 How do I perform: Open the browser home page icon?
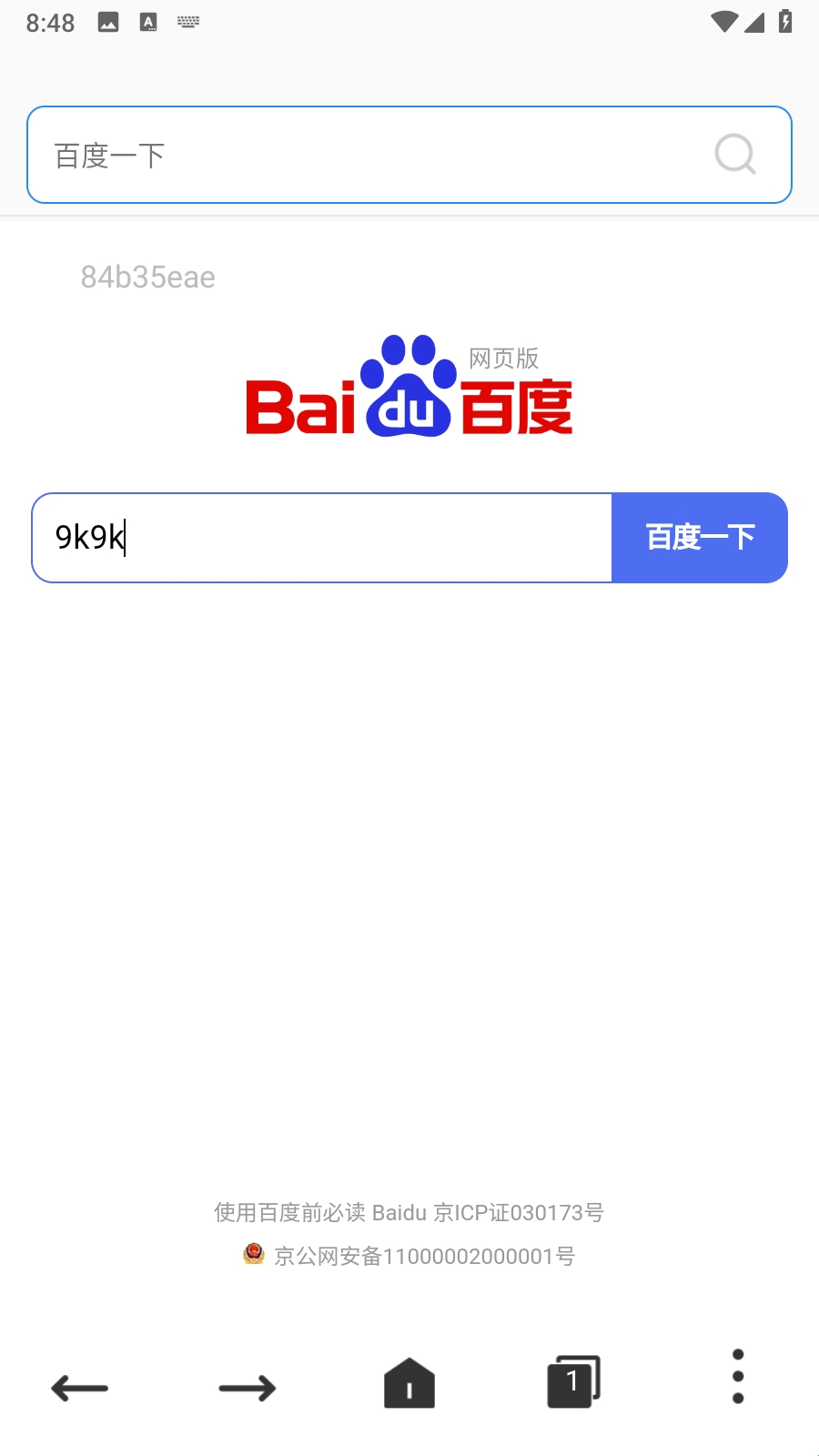click(x=409, y=1383)
